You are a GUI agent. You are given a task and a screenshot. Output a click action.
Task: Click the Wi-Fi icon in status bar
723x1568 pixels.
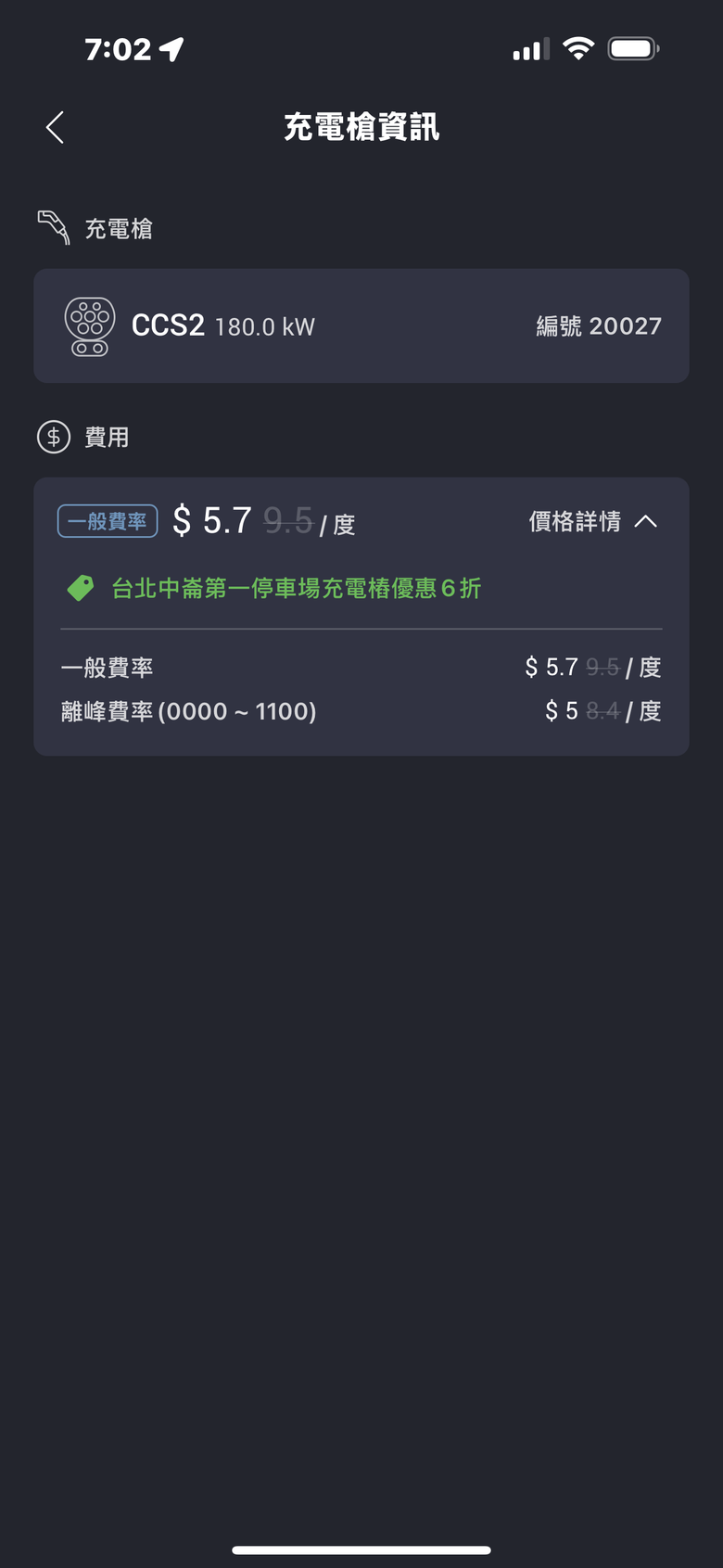coord(578,49)
